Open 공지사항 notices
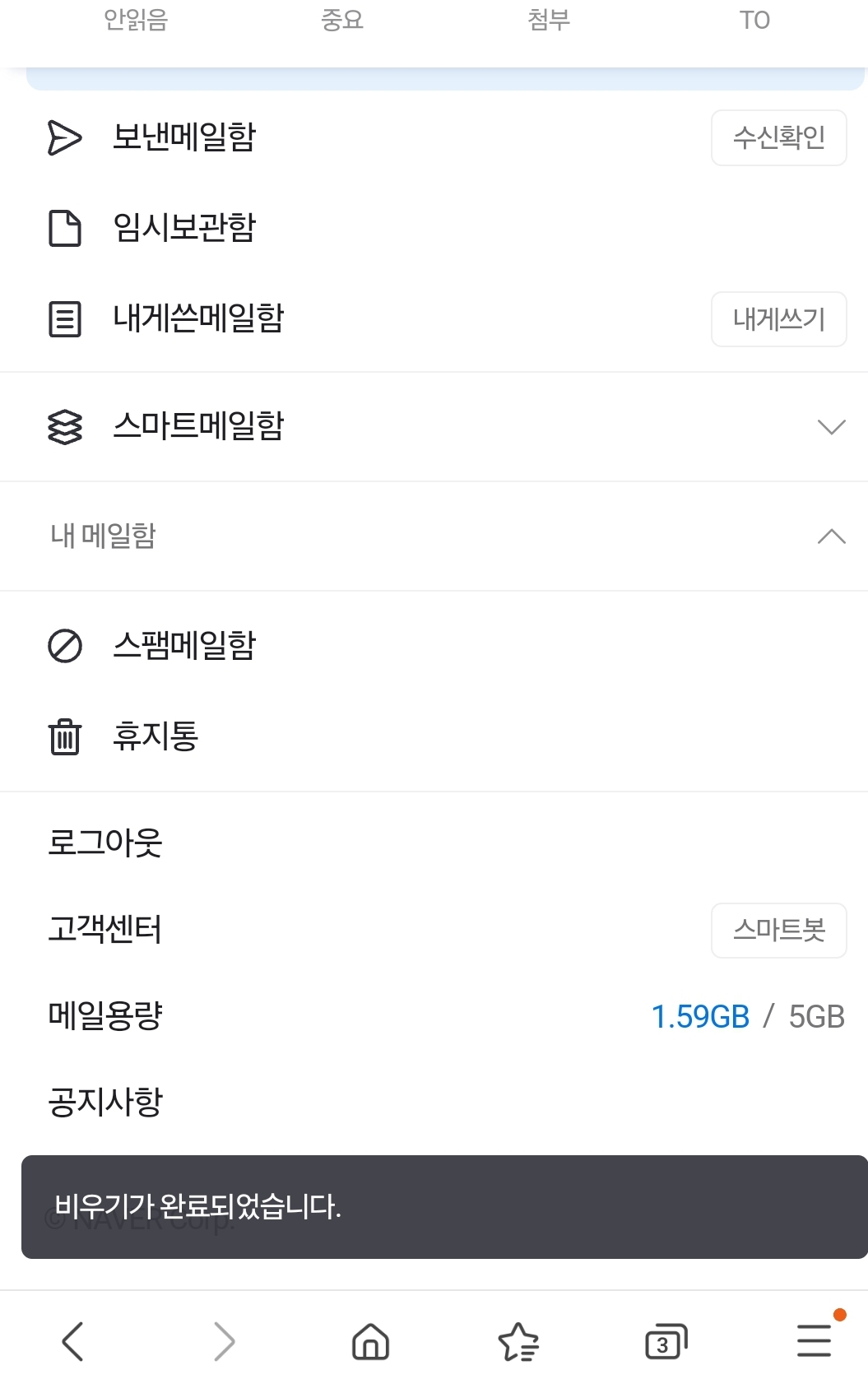 (105, 1103)
